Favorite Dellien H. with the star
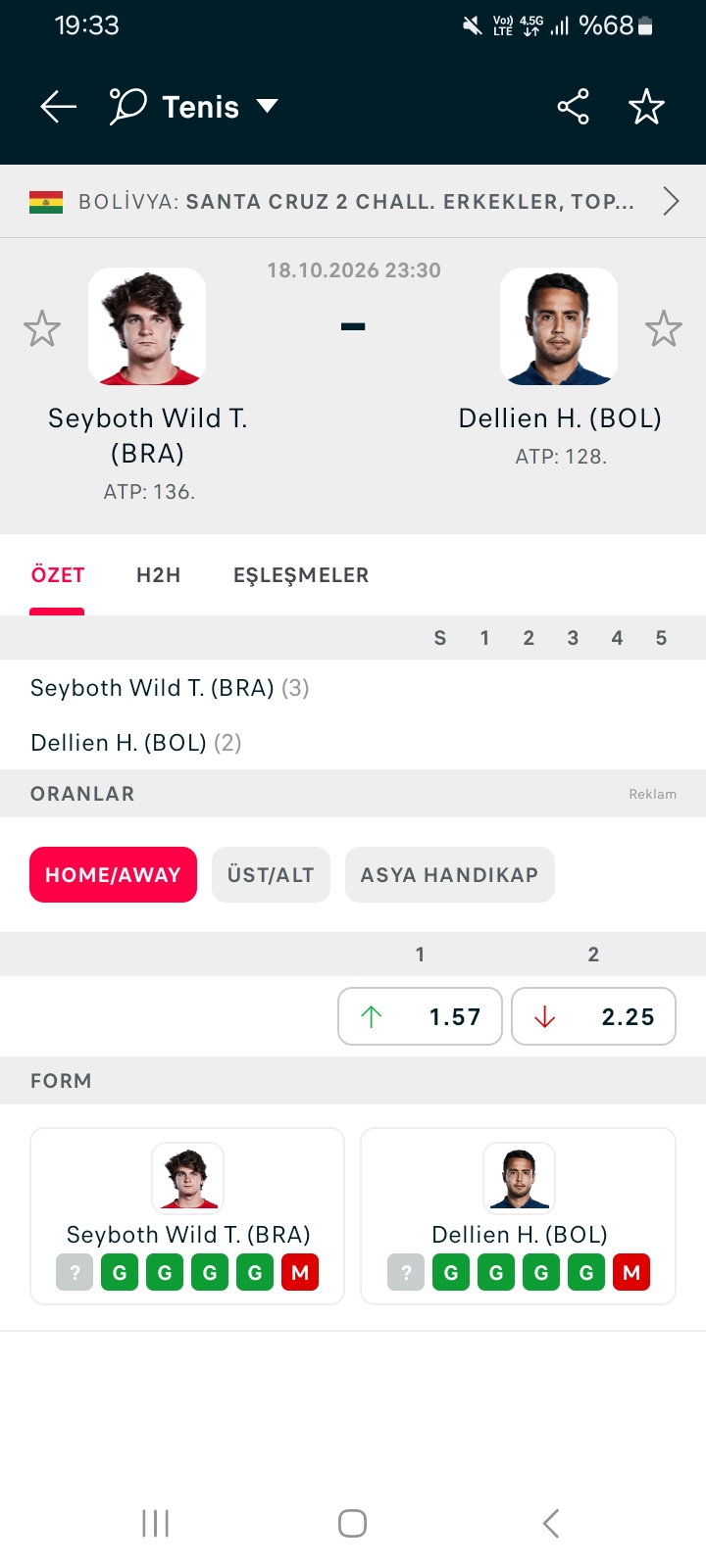This screenshot has height=1568, width=706. click(x=664, y=328)
